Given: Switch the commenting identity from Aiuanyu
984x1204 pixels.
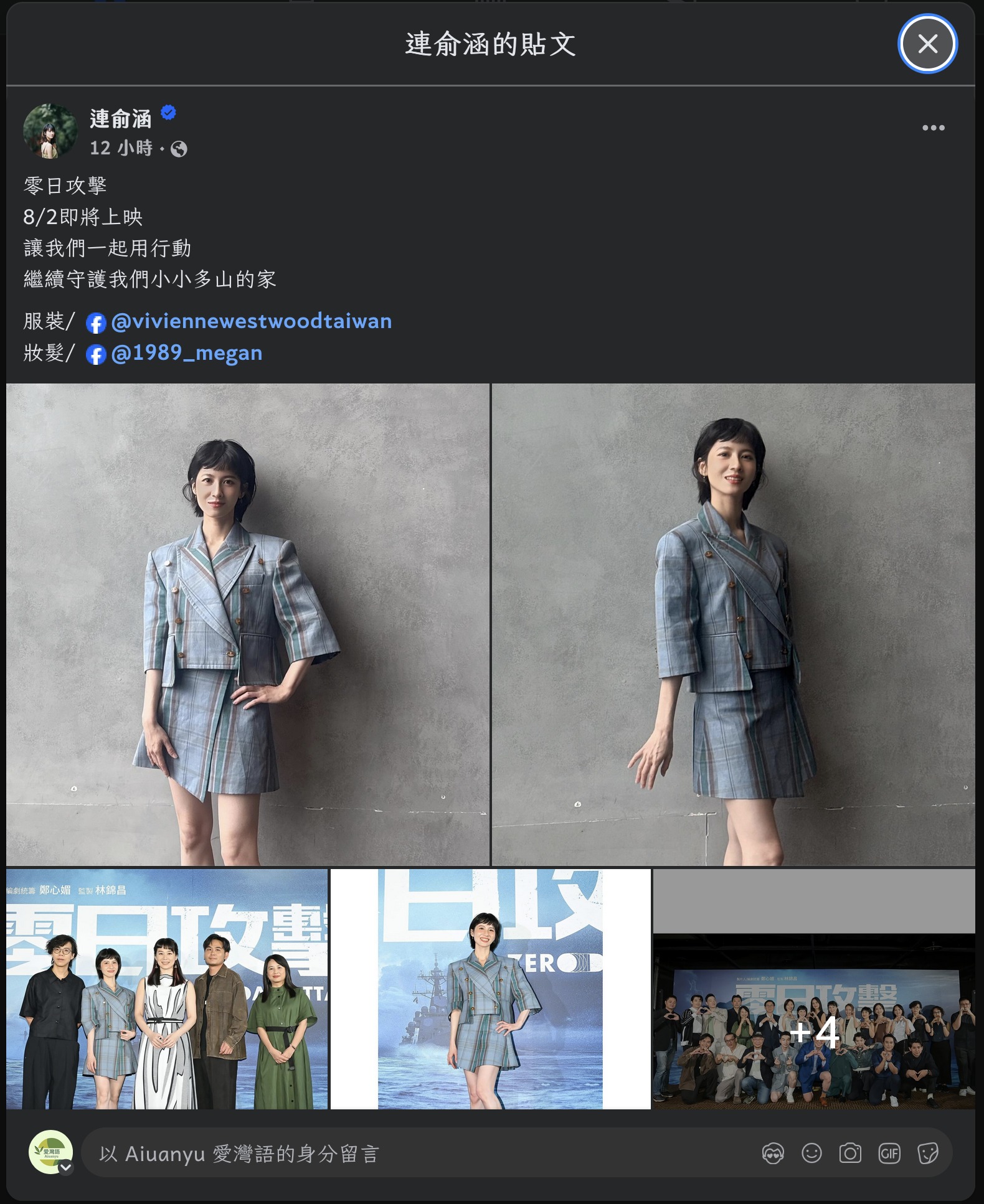Looking at the screenshot, I should [x=65, y=1167].
